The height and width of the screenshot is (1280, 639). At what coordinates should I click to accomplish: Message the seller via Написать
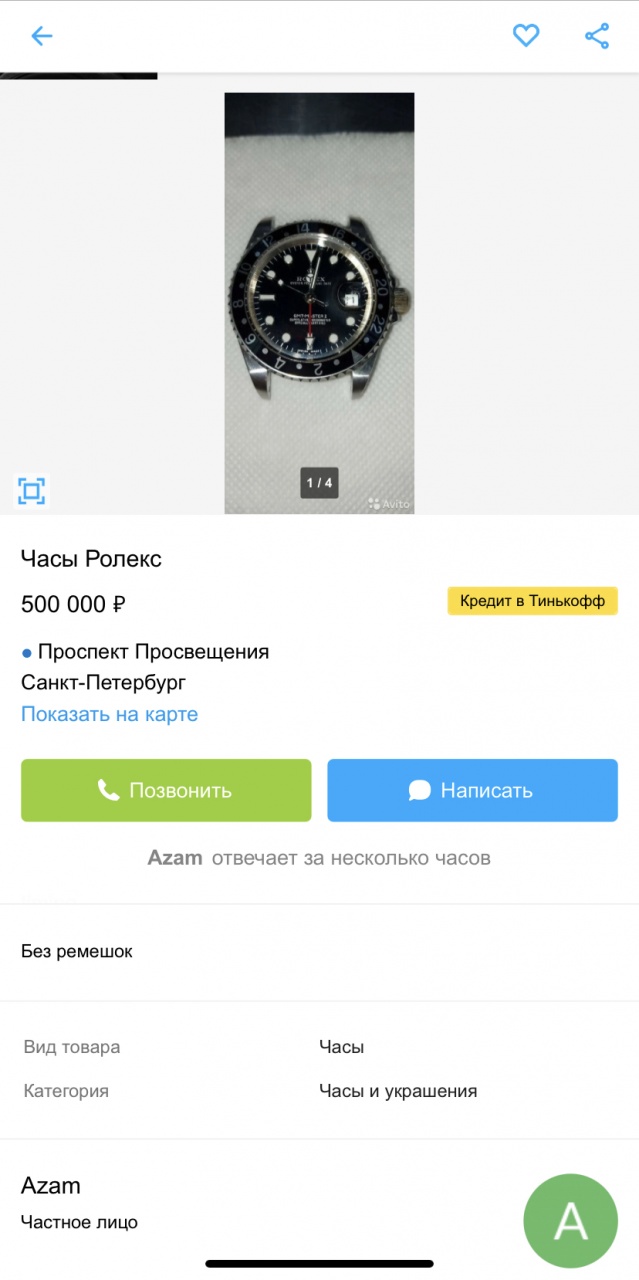pos(472,790)
